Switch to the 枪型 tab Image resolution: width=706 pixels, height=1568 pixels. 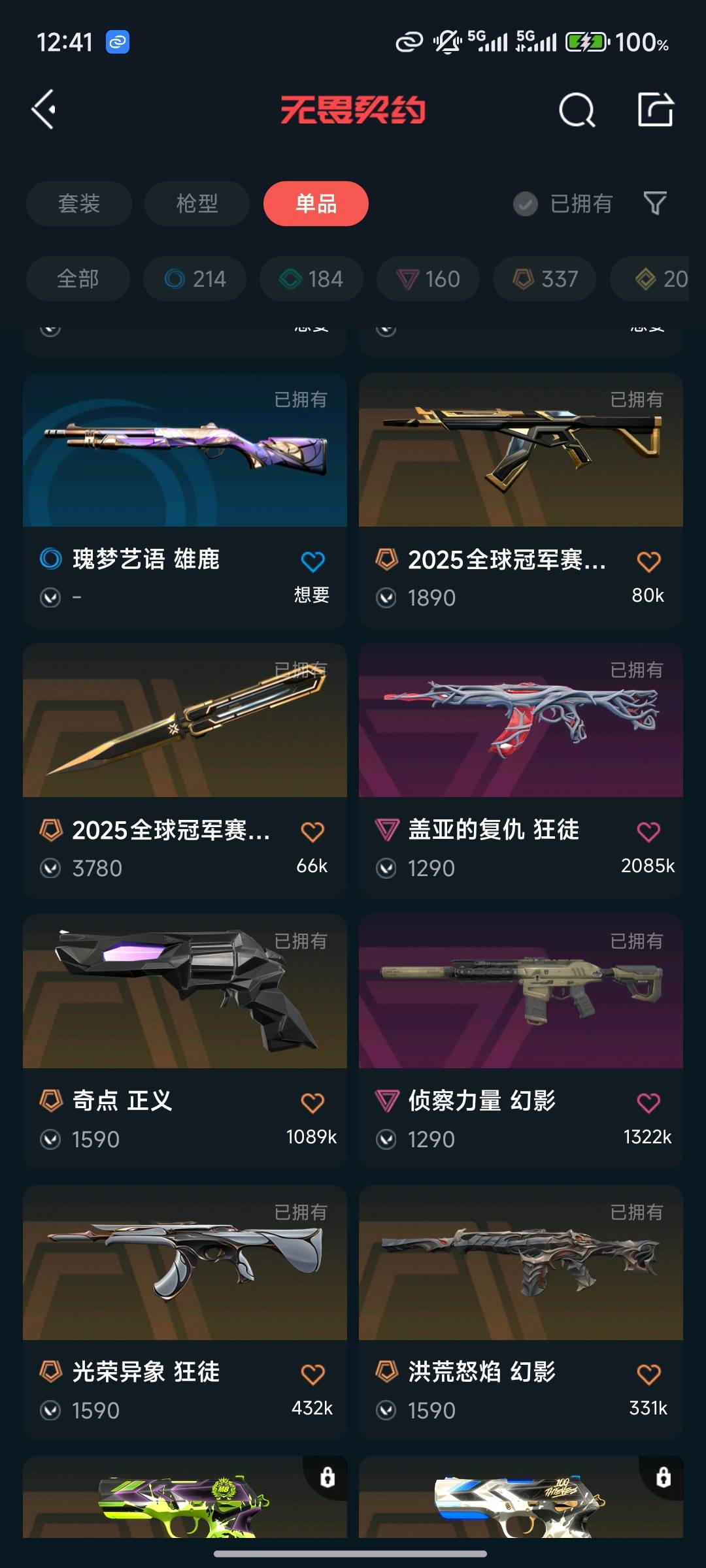coord(197,203)
